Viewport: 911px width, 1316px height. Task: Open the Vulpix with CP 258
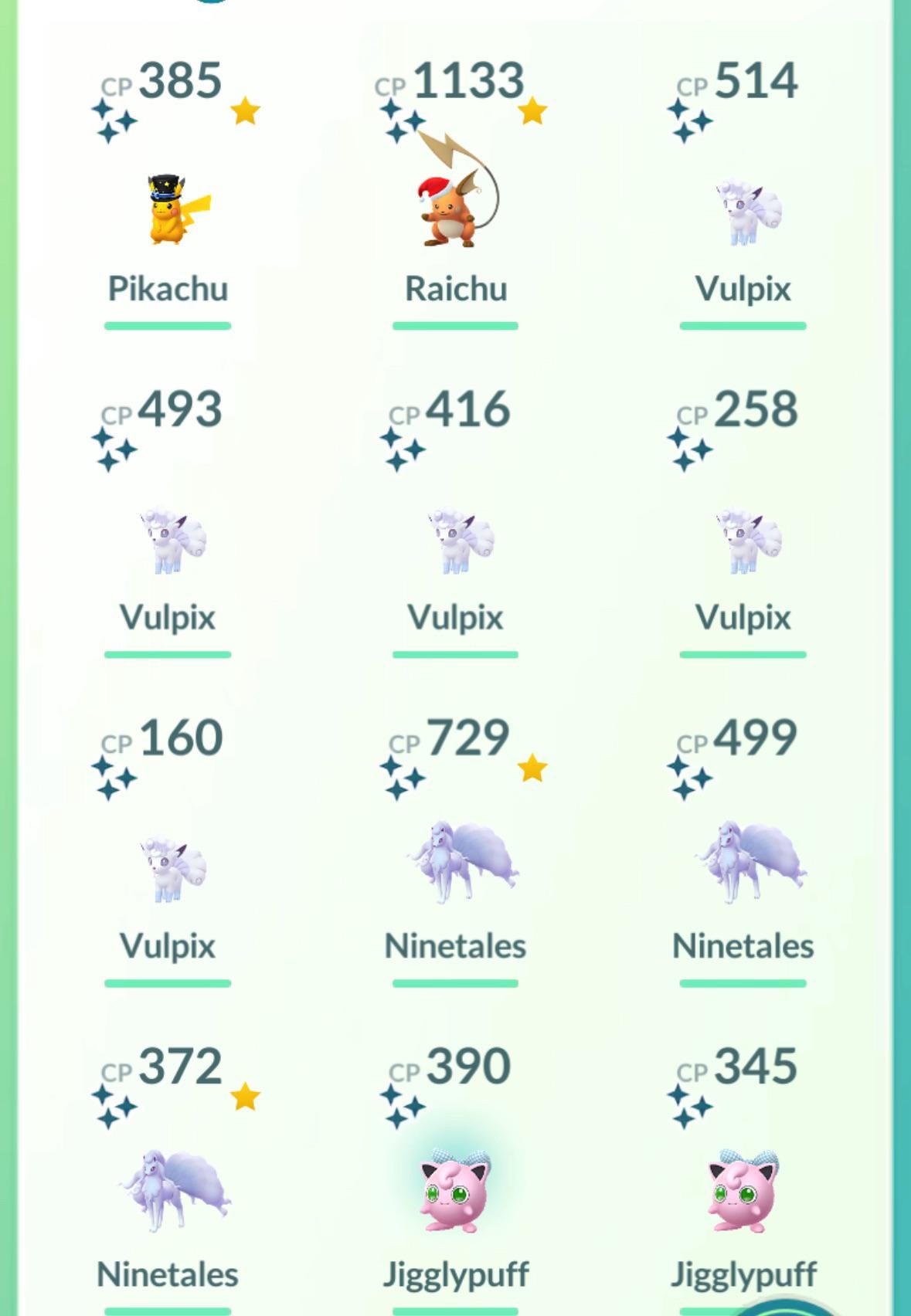click(x=743, y=539)
